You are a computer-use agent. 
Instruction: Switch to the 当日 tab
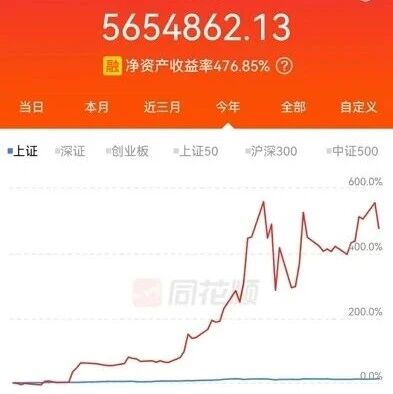click(32, 107)
